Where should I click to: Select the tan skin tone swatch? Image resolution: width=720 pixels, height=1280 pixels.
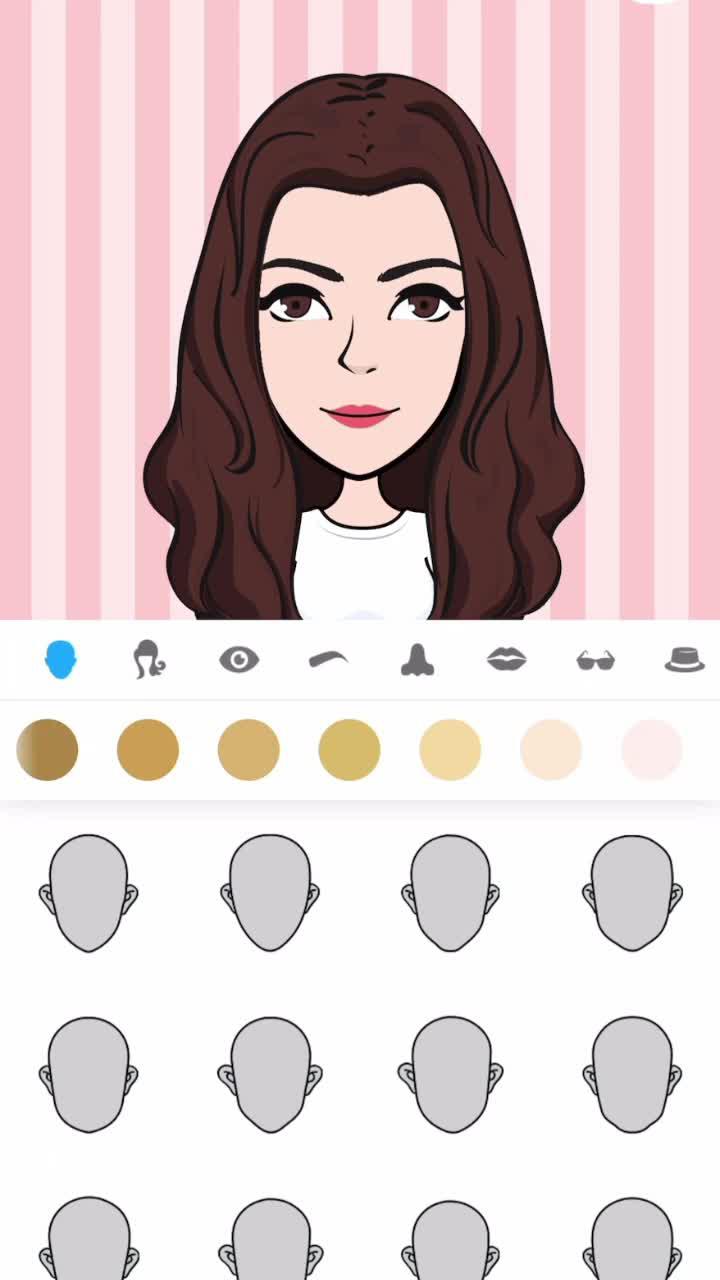pos(248,750)
